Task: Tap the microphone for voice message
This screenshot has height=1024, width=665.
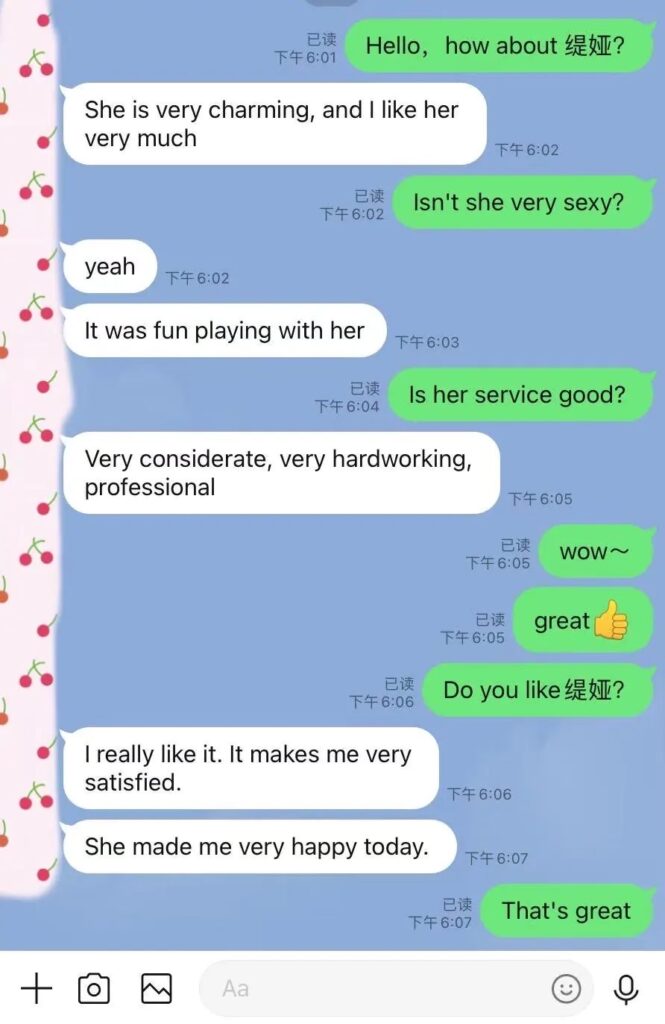Action: click(626, 989)
